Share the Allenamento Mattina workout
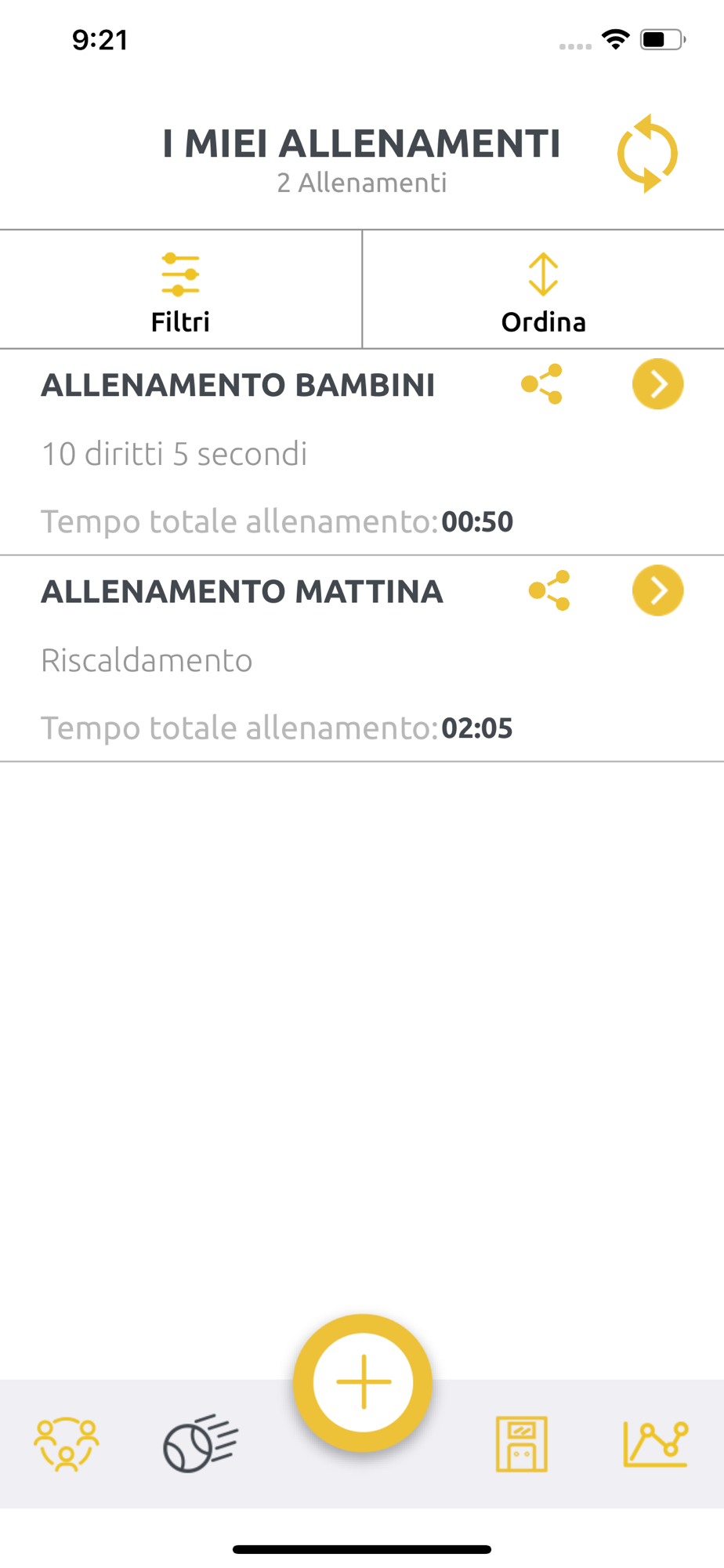This screenshot has width=724, height=1568. coord(549,590)
